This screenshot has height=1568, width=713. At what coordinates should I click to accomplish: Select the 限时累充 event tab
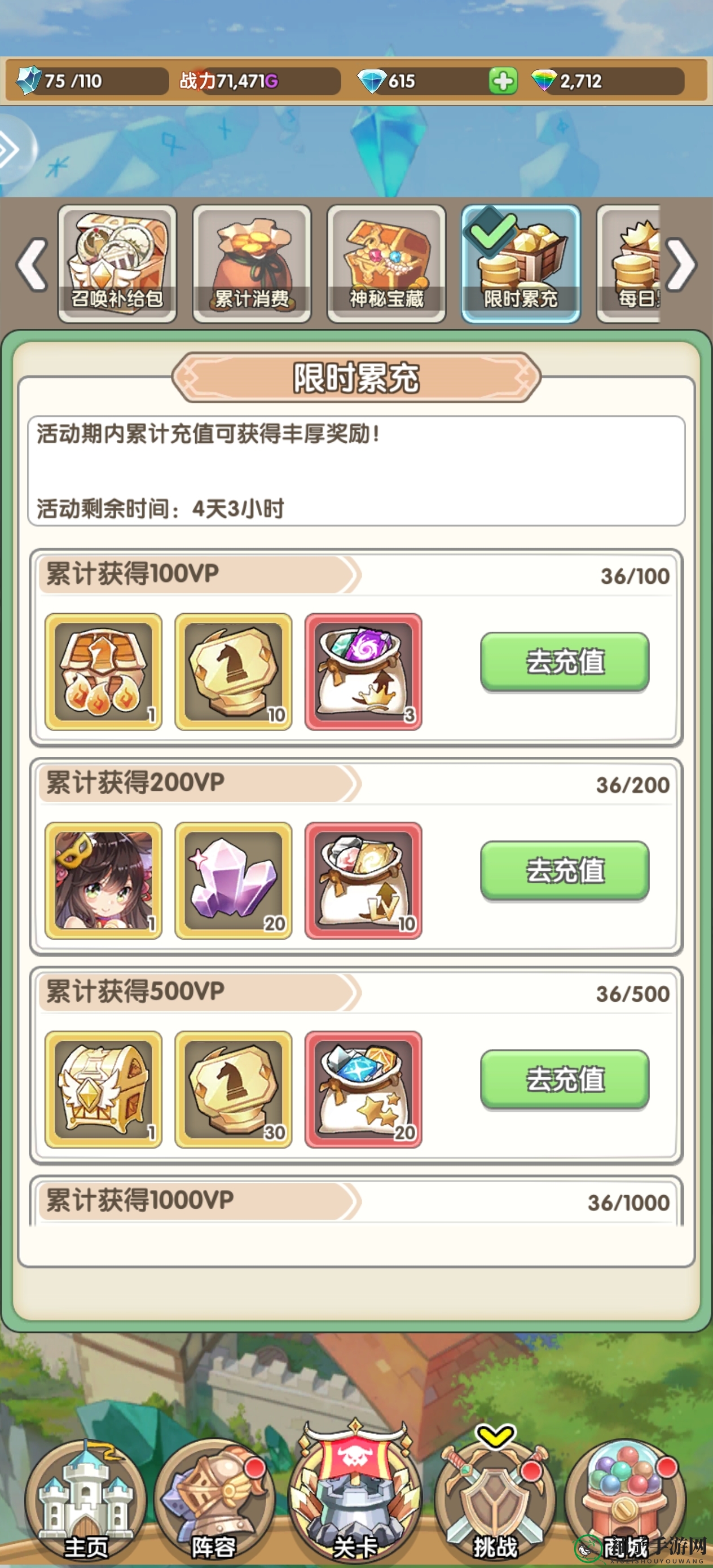point(521,263)
